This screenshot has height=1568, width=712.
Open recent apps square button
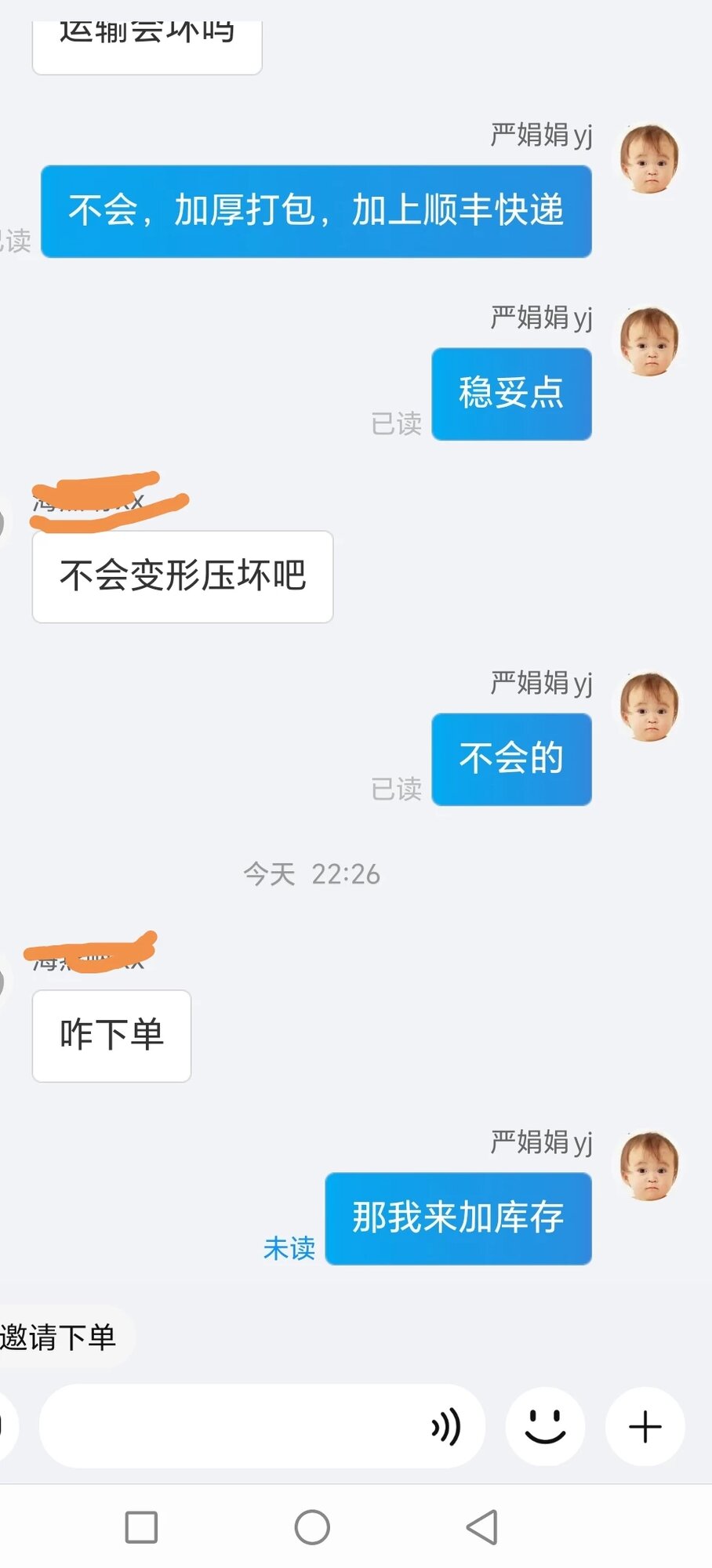(141, 1526)
